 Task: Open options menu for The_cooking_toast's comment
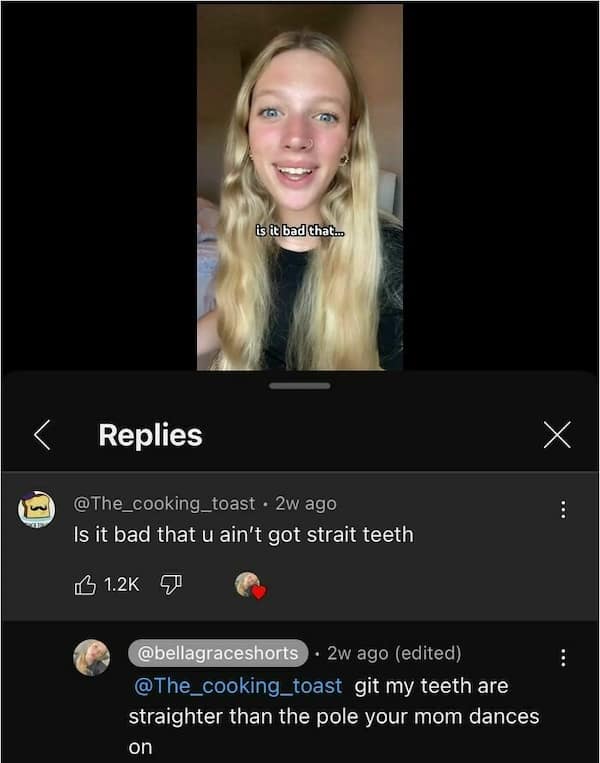(562, 510)
